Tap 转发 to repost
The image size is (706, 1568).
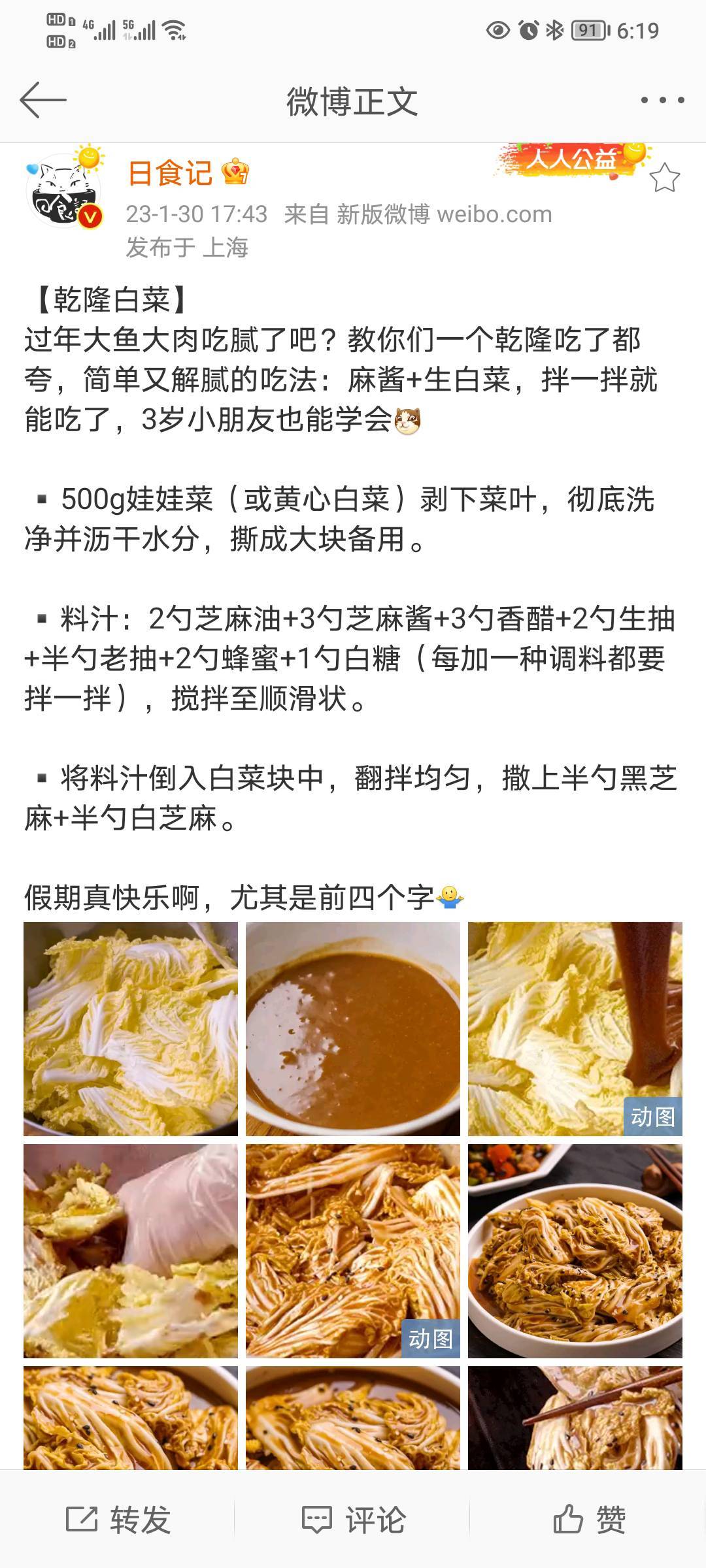118,1520
